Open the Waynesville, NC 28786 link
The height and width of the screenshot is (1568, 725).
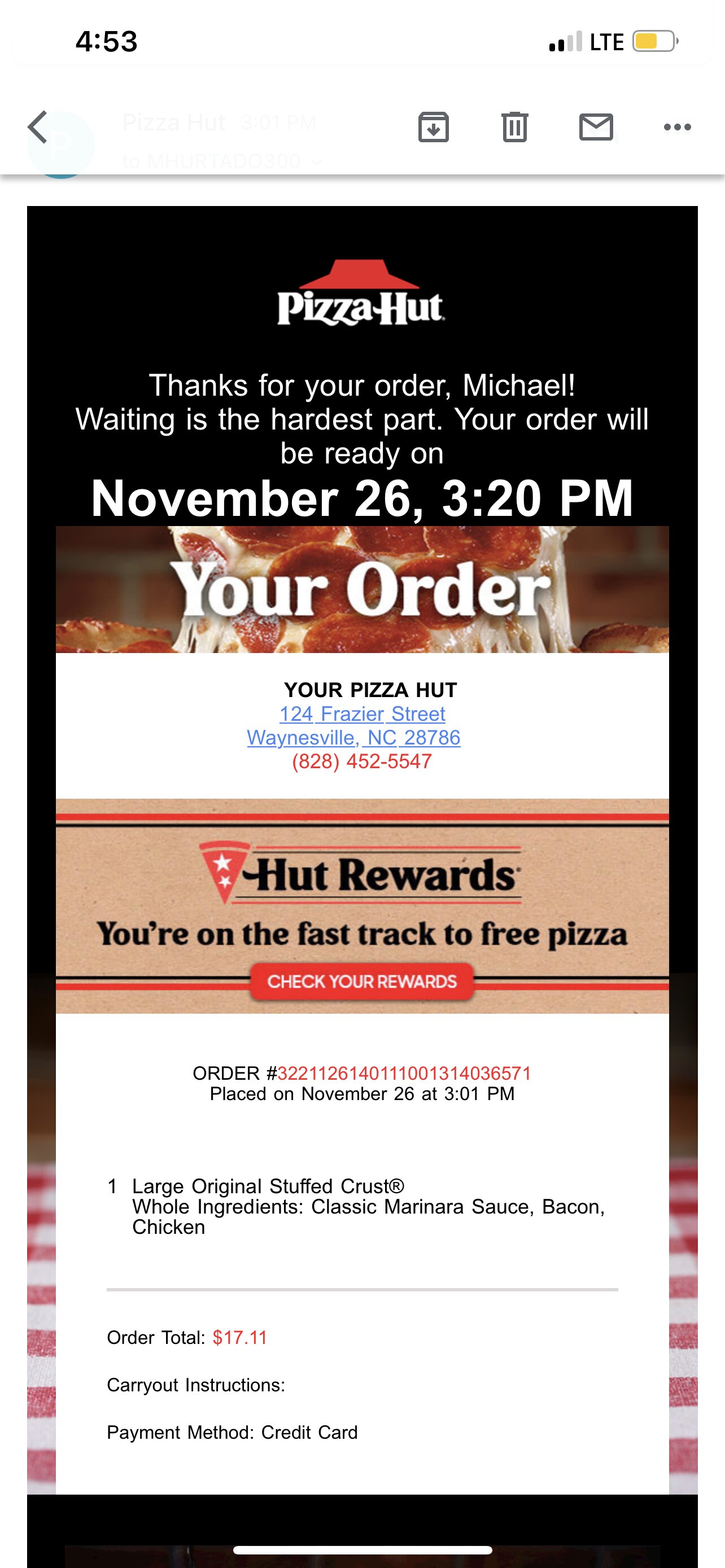353,737
